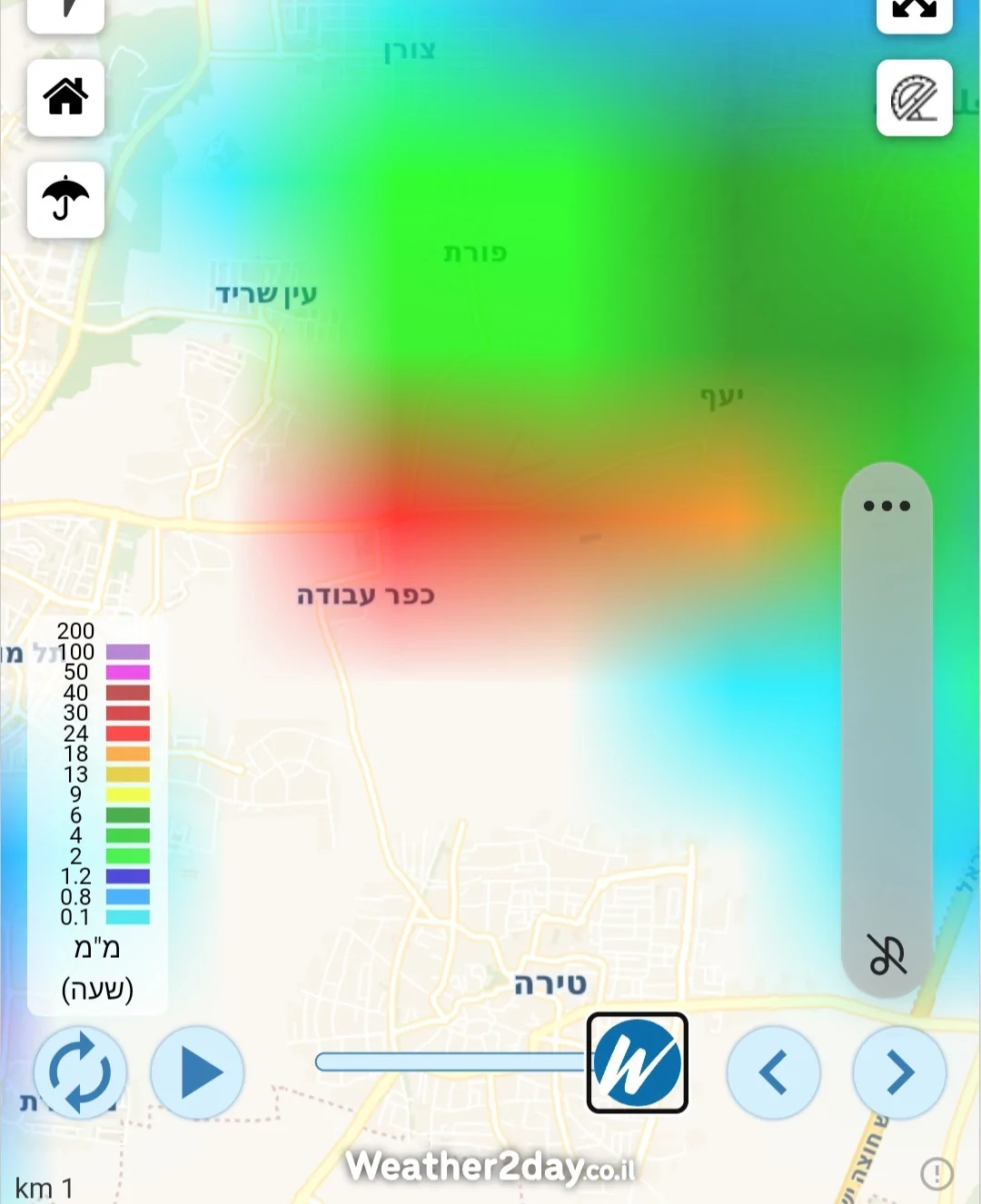Go to the home map view
This screenshot has height=1204, width=981.
click(x=65, y=97)
